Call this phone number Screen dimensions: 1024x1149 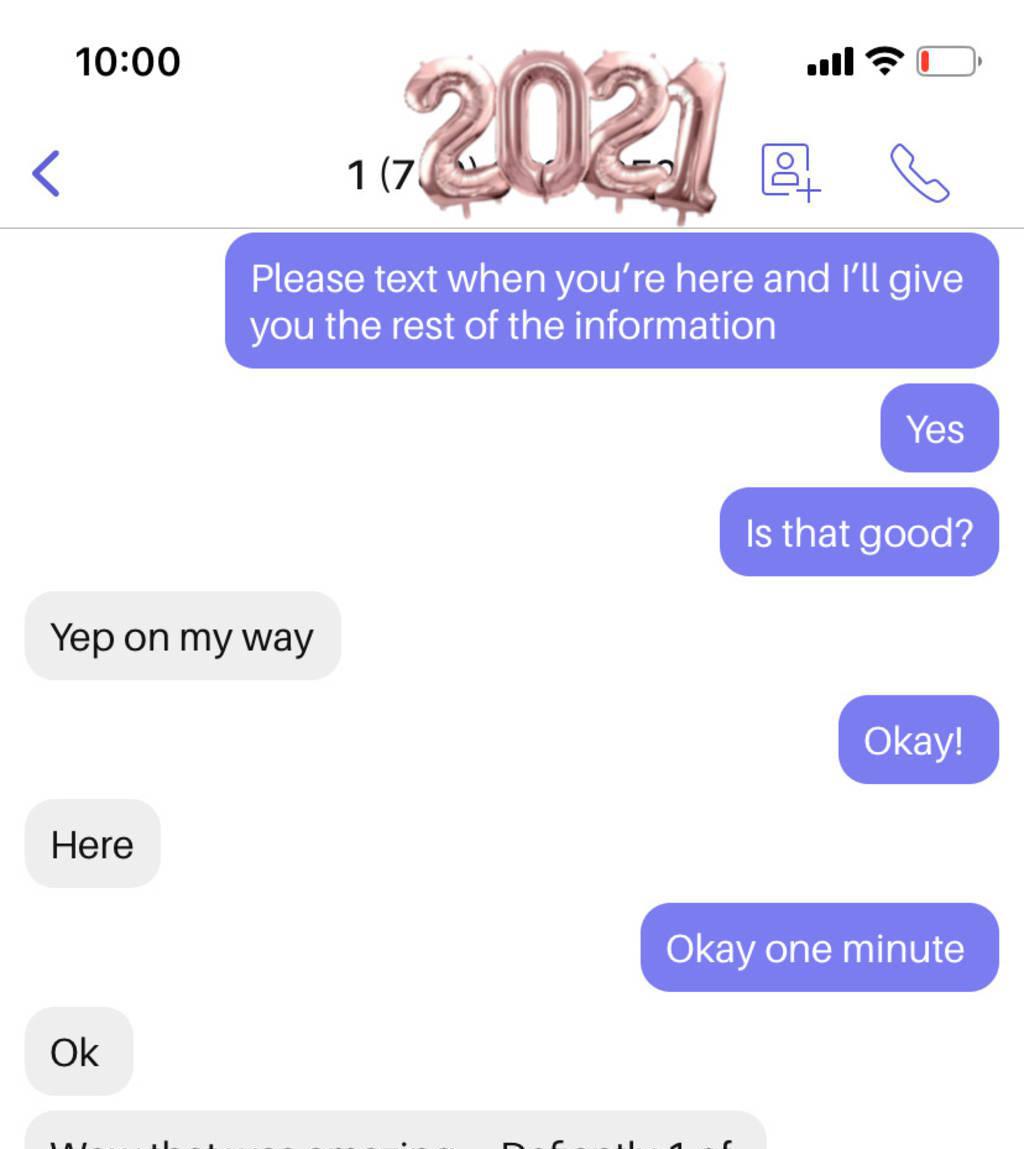[x=919, y=174]
